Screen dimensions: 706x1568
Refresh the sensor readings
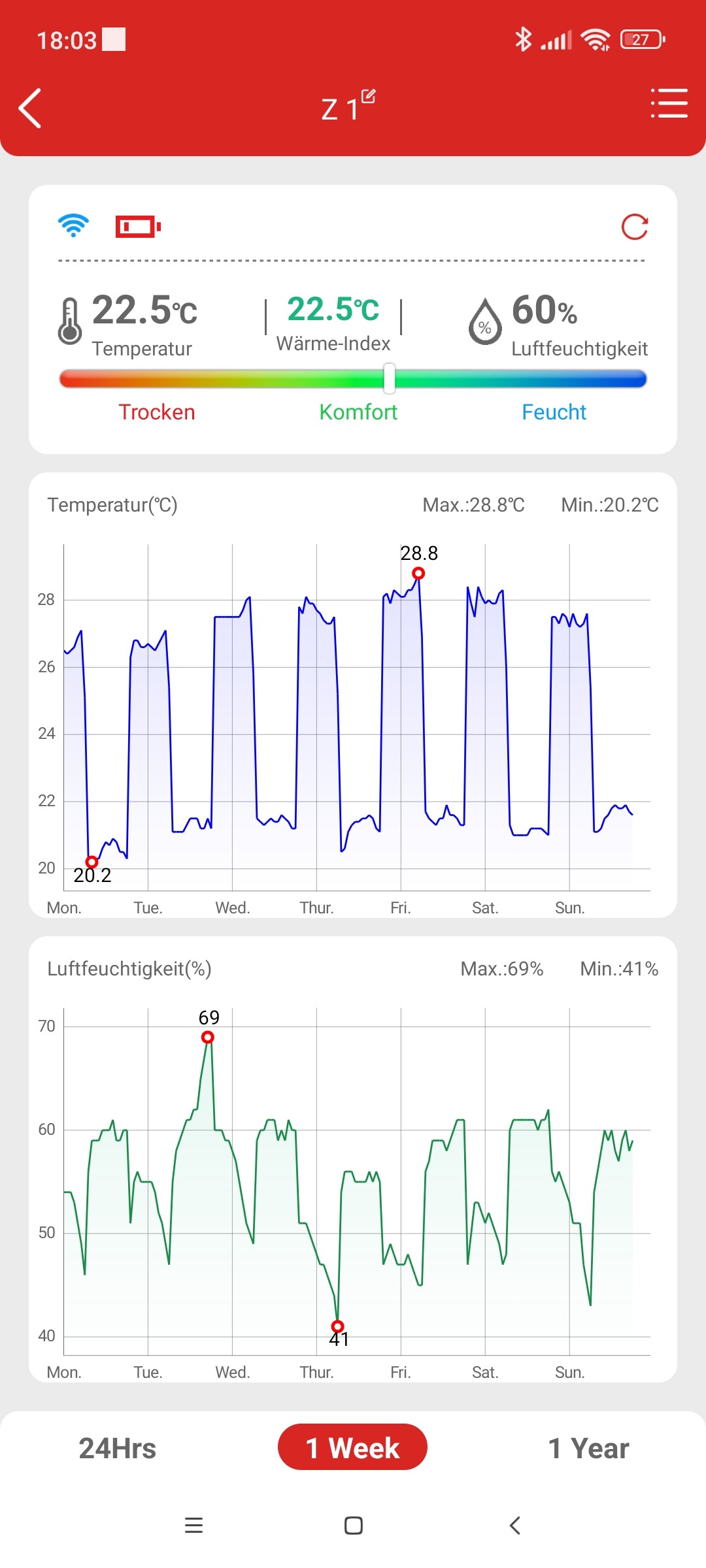[x=634, y=227]
